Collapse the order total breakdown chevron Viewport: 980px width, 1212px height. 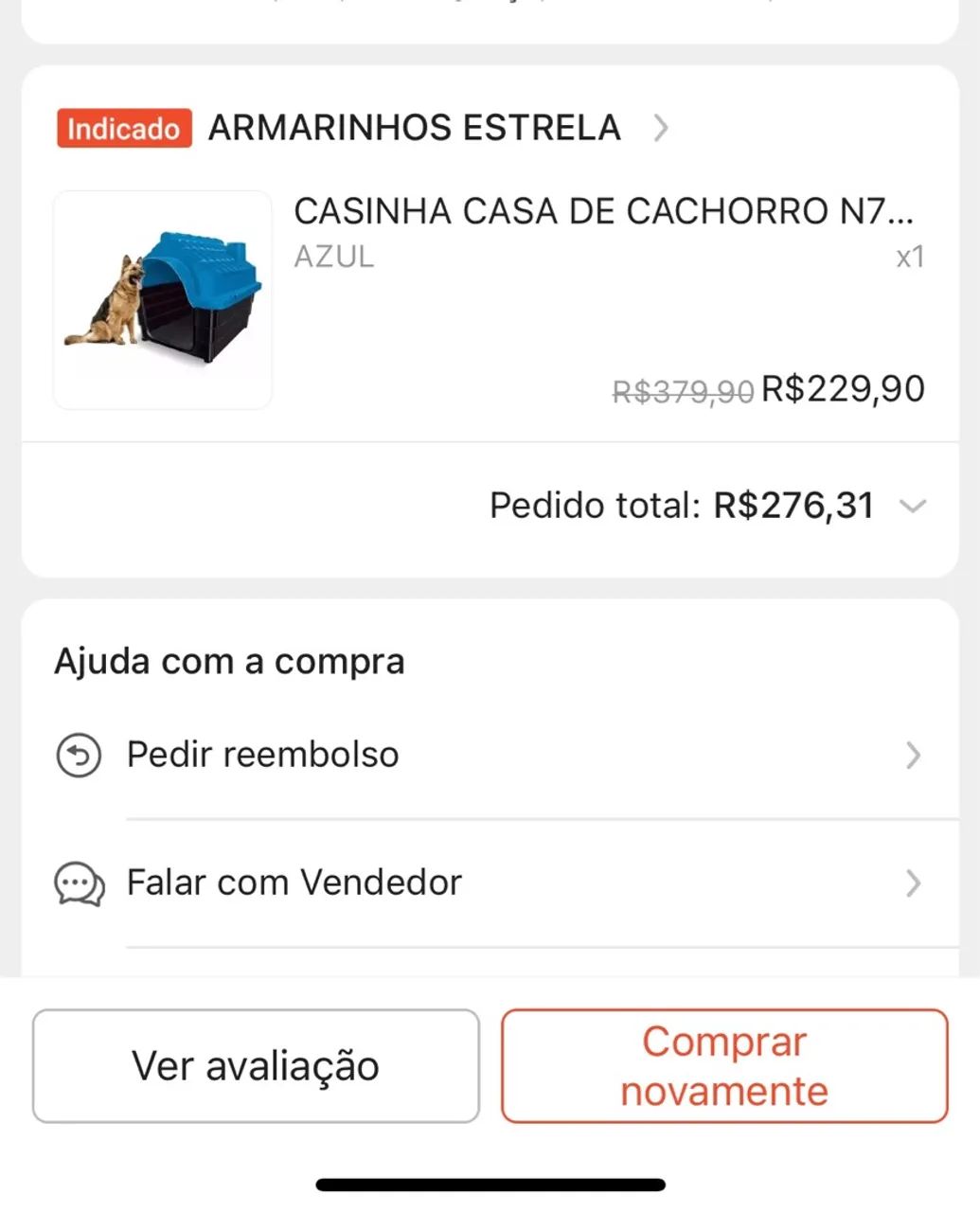[913, 505]
